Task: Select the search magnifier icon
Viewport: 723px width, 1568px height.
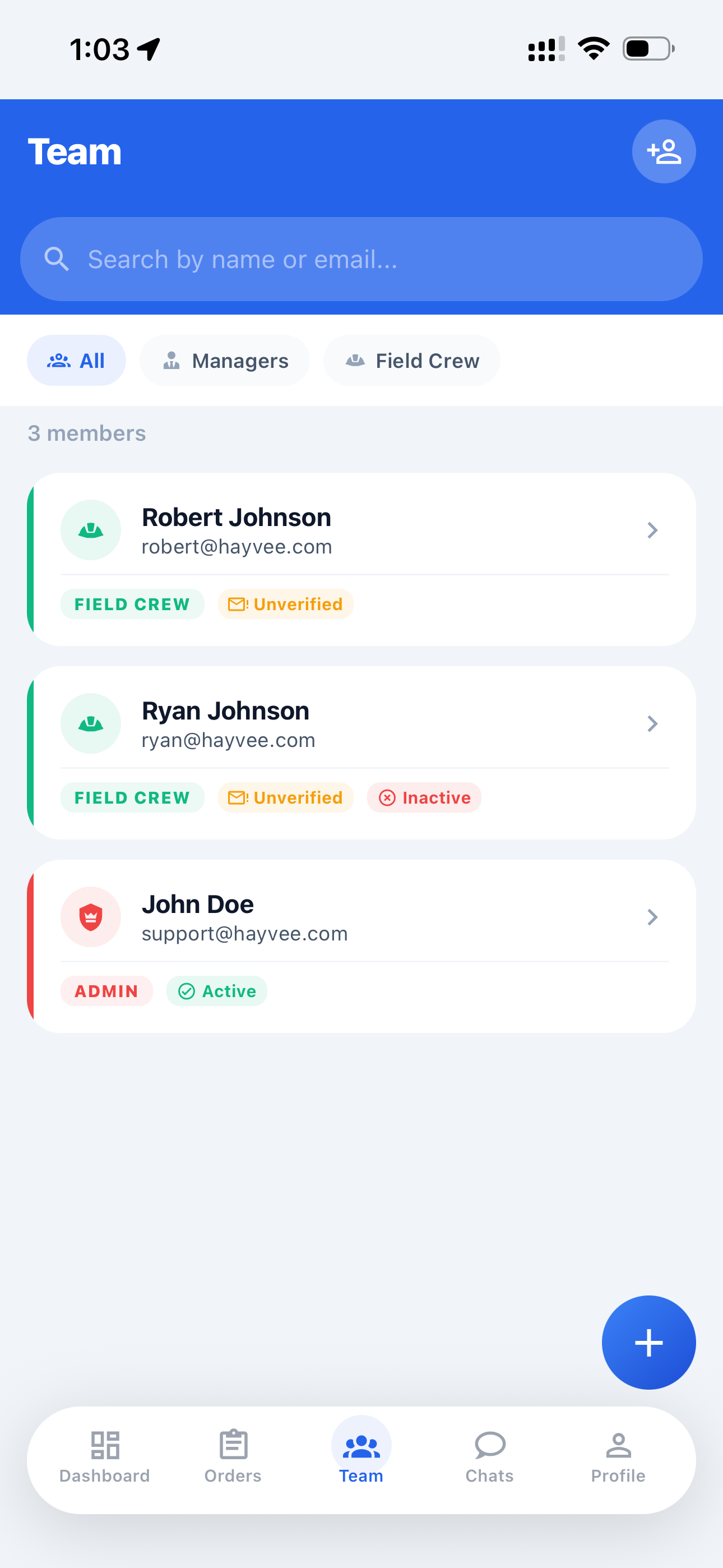Action: click(x=57, y=259)
